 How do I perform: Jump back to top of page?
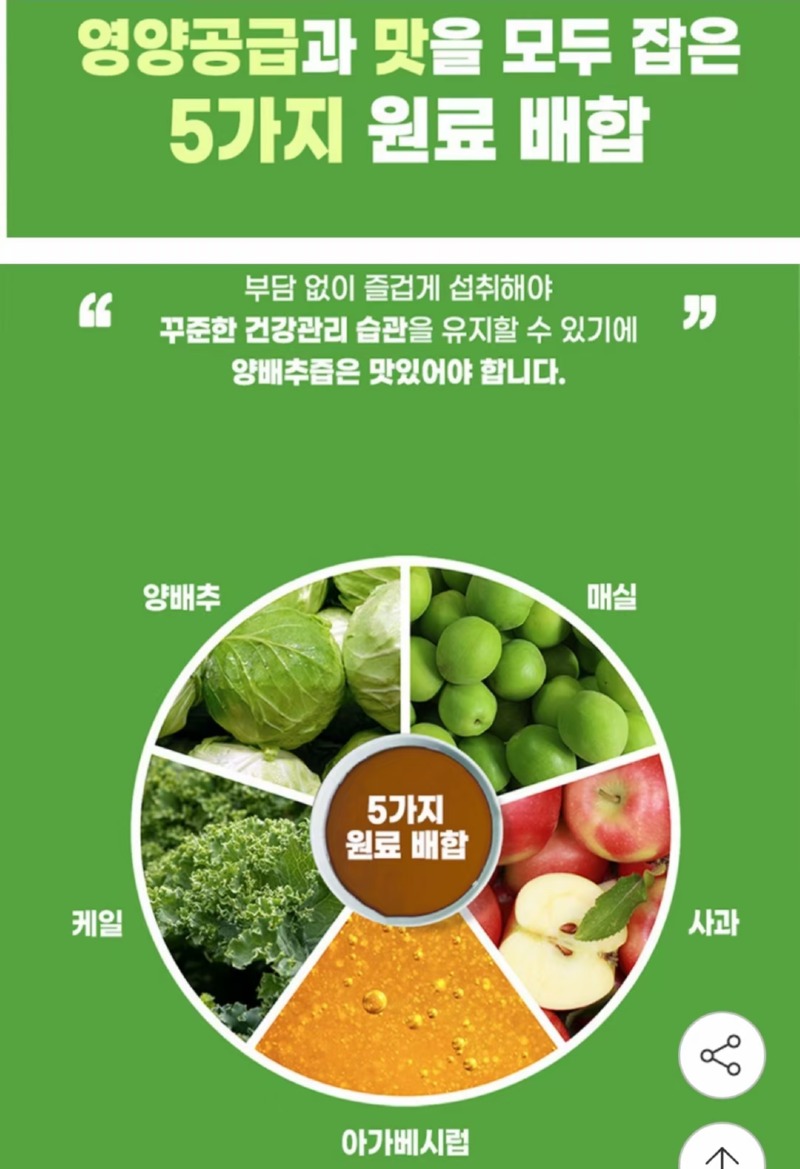point(721,1152)
